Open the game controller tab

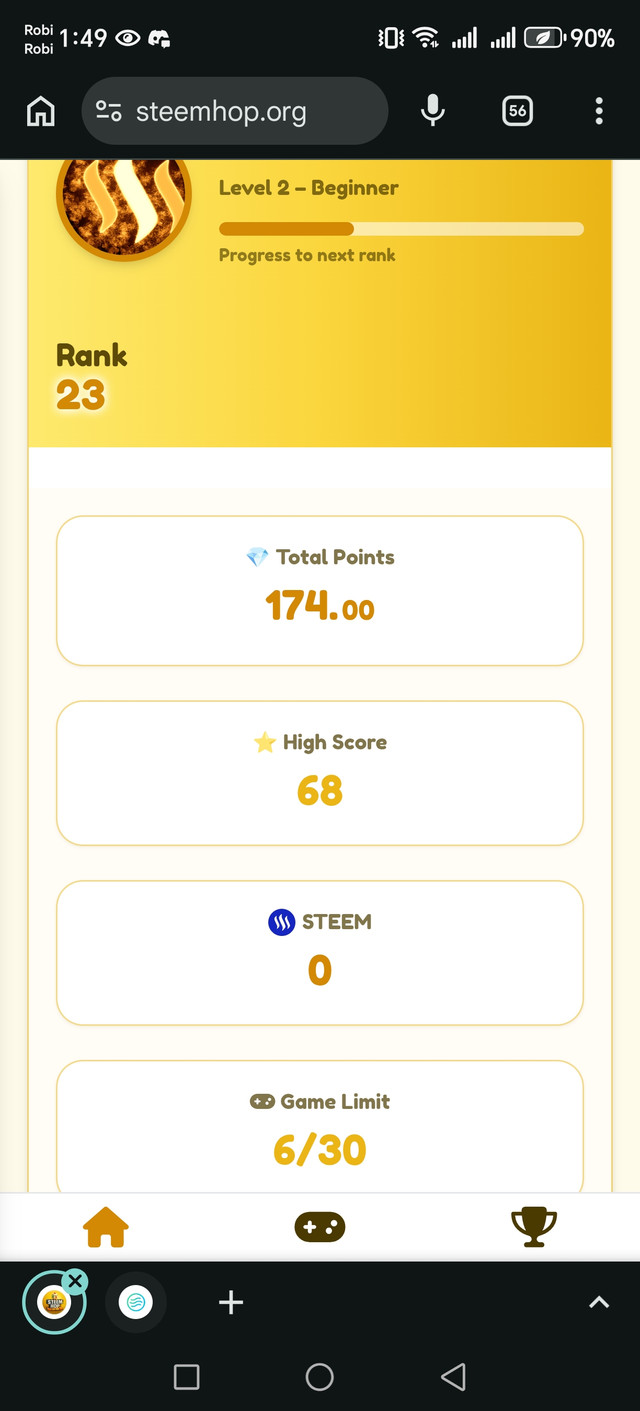click(320, 1227)
